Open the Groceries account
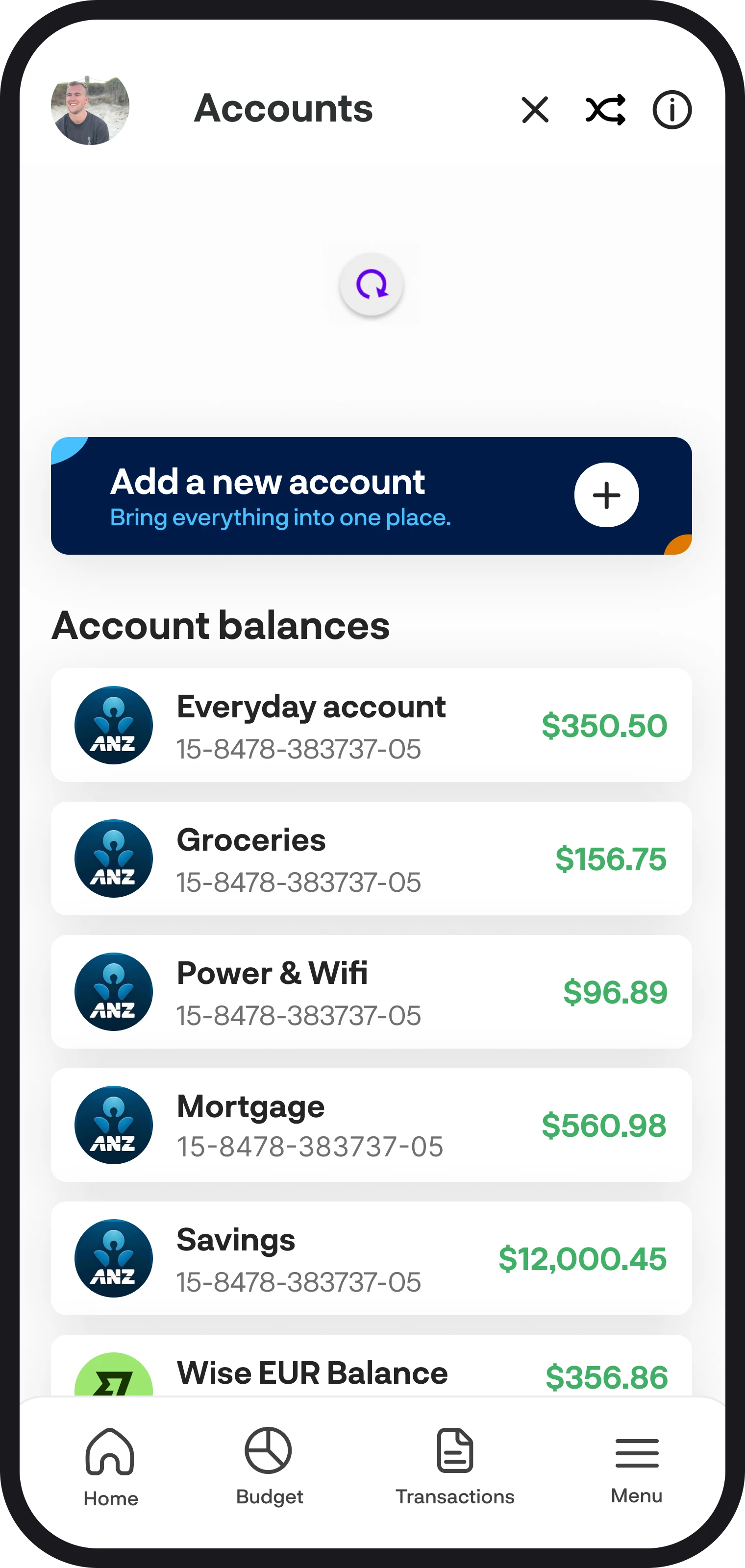 [372, 858]
